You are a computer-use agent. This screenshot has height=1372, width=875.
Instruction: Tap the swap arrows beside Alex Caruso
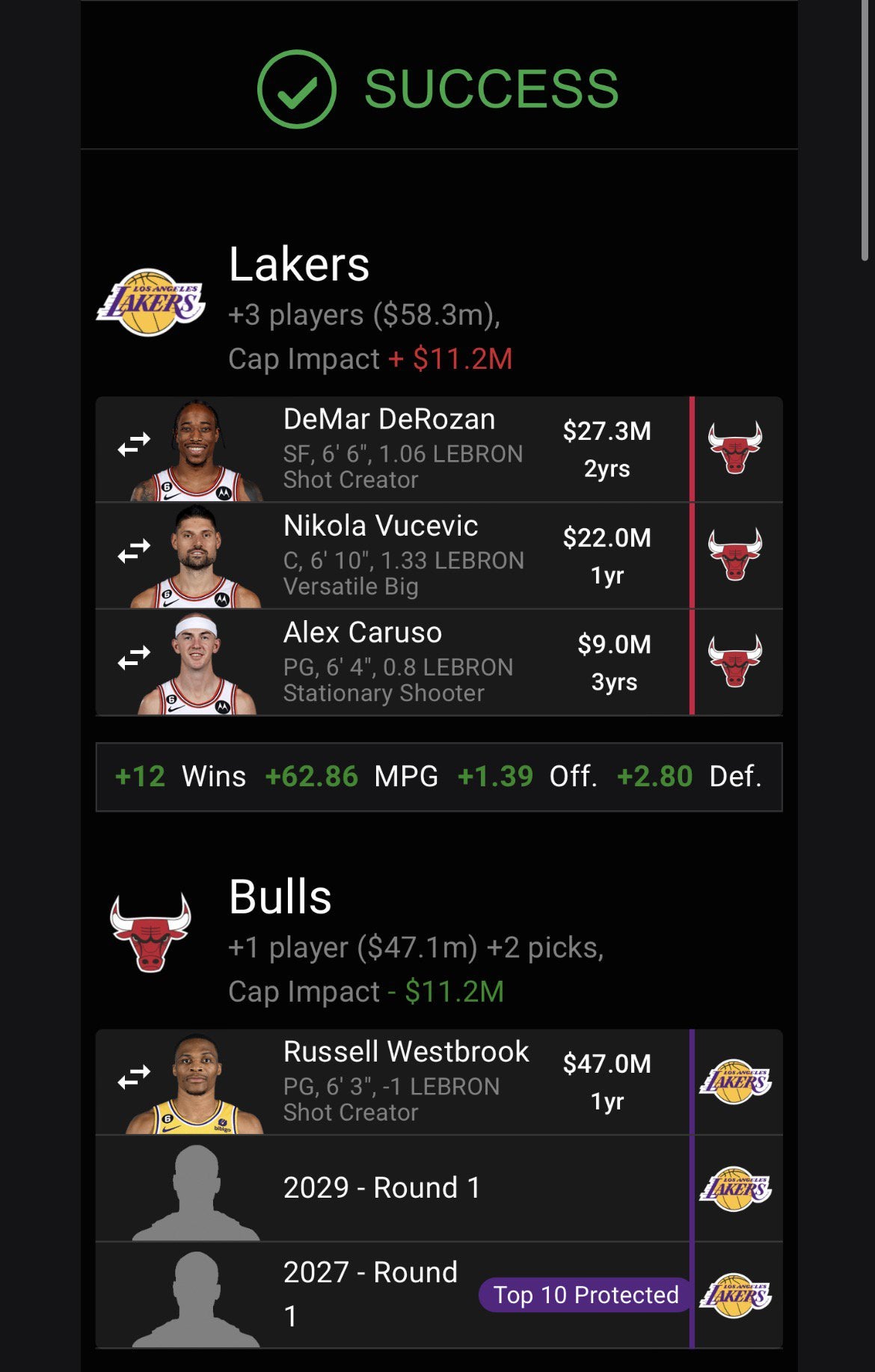134,658
